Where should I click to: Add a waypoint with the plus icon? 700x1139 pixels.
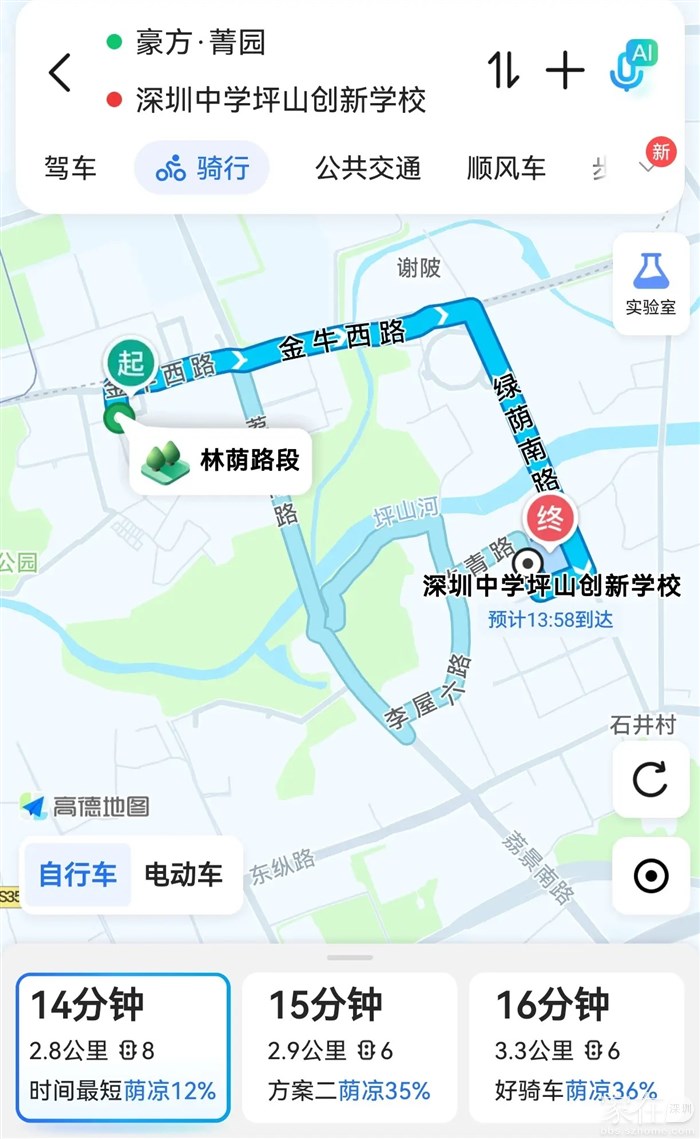[565, 70]
